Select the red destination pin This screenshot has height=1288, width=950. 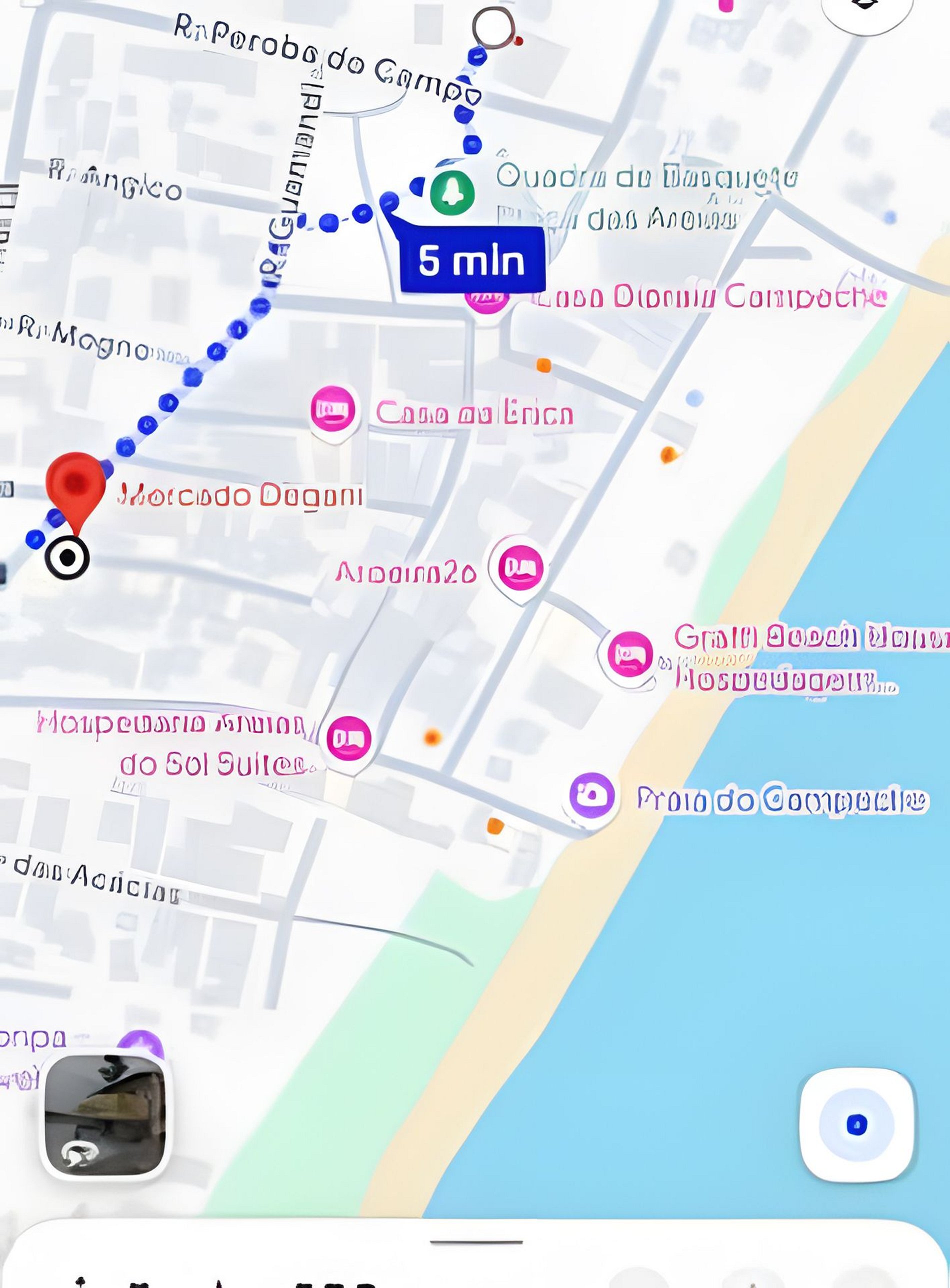75,483
